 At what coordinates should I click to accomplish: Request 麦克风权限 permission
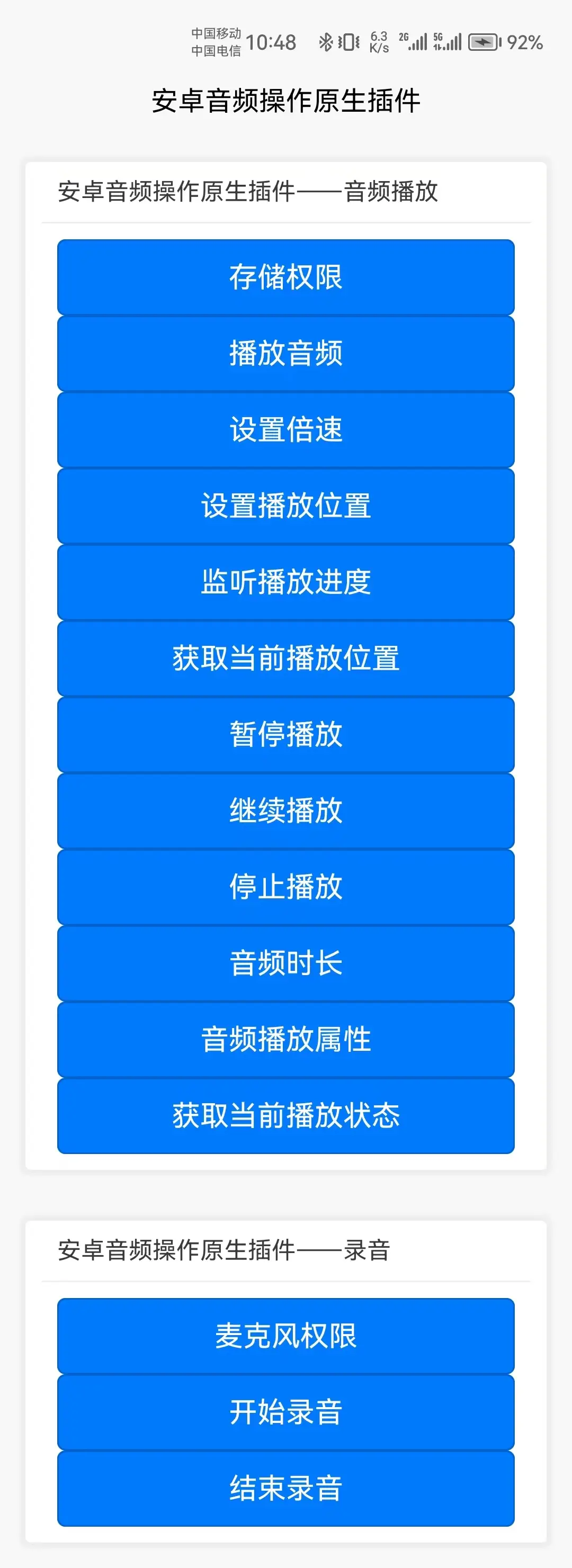pos(285,1336)
